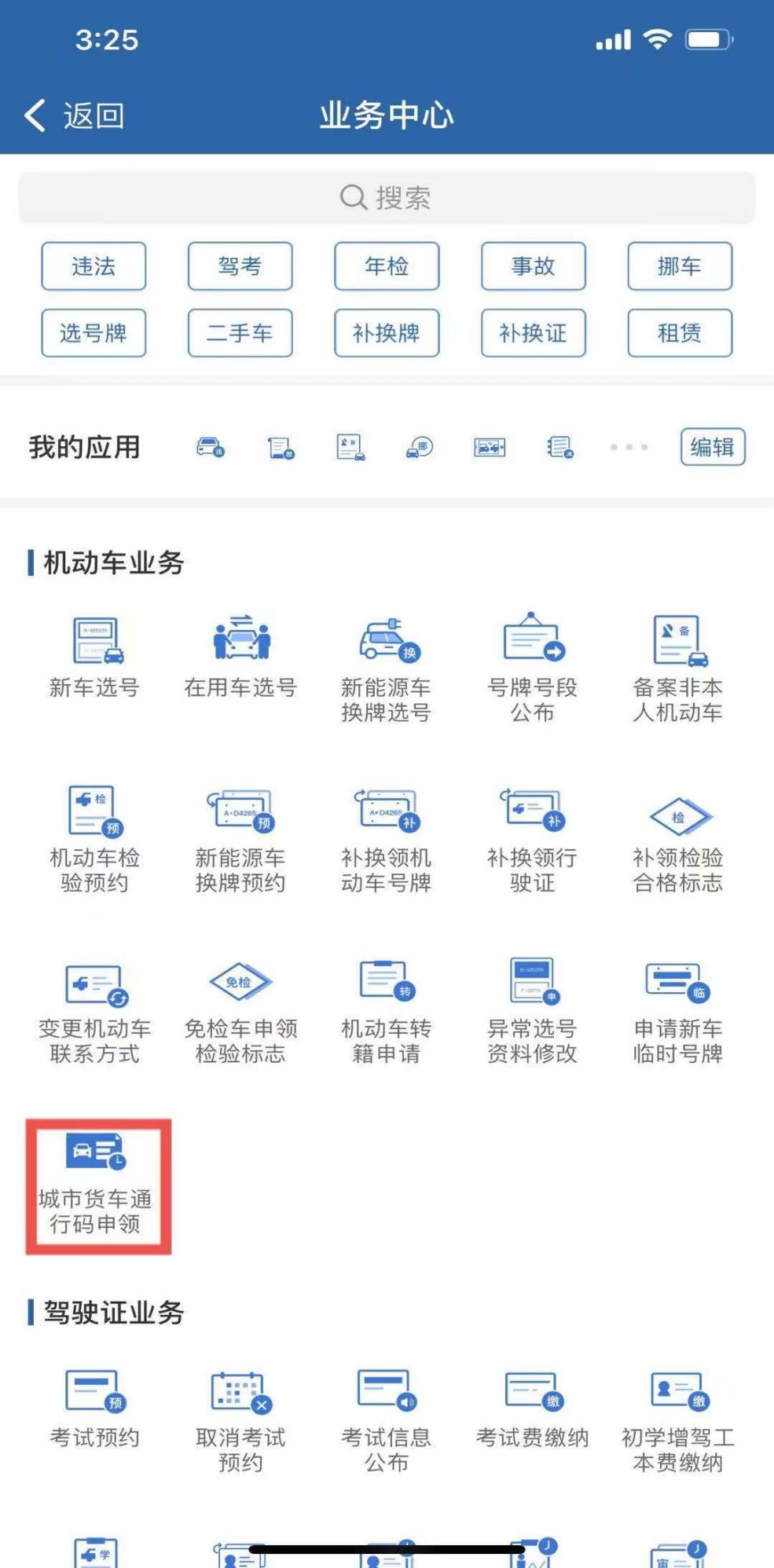Viewport: 774px width, 1568px height.
Task: Open 在用车选号 service
Action: tap(240, 658)
